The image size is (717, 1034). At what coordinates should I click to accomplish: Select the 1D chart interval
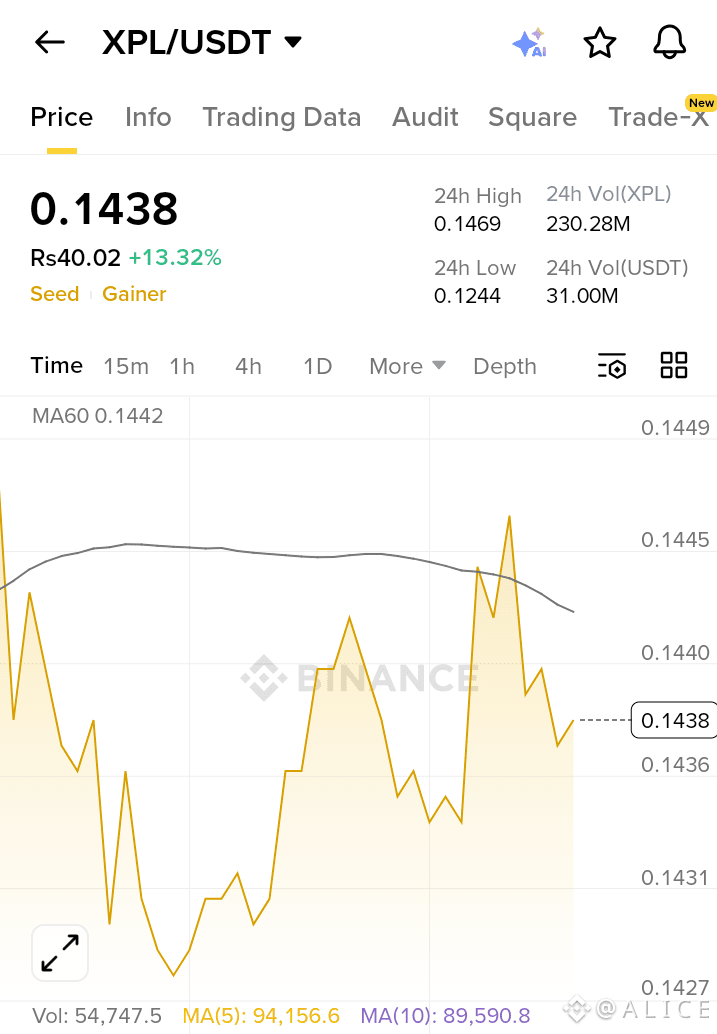[317, 366]
